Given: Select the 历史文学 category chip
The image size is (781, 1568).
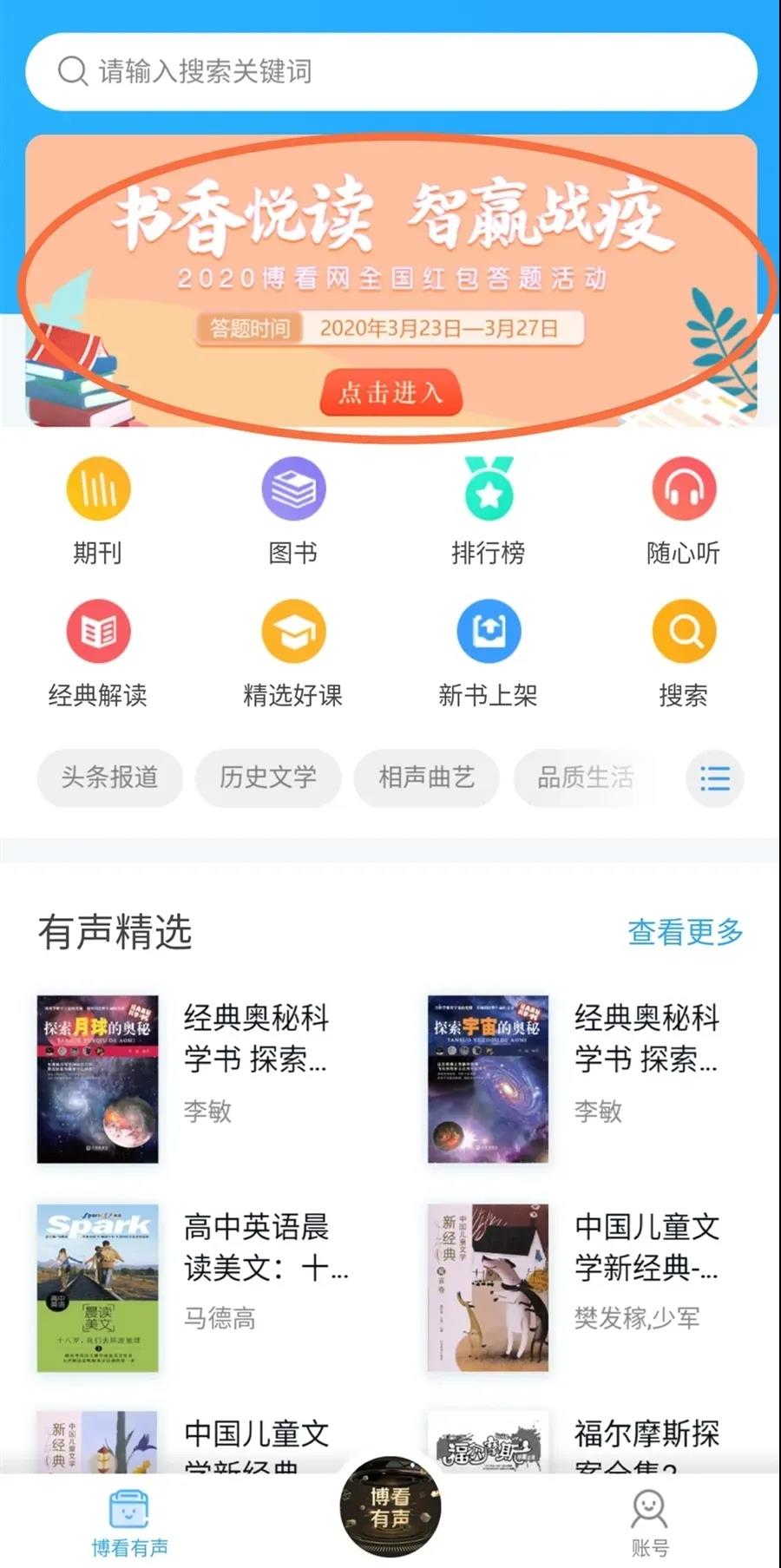Looking at the screenshot, I should 268,778.
